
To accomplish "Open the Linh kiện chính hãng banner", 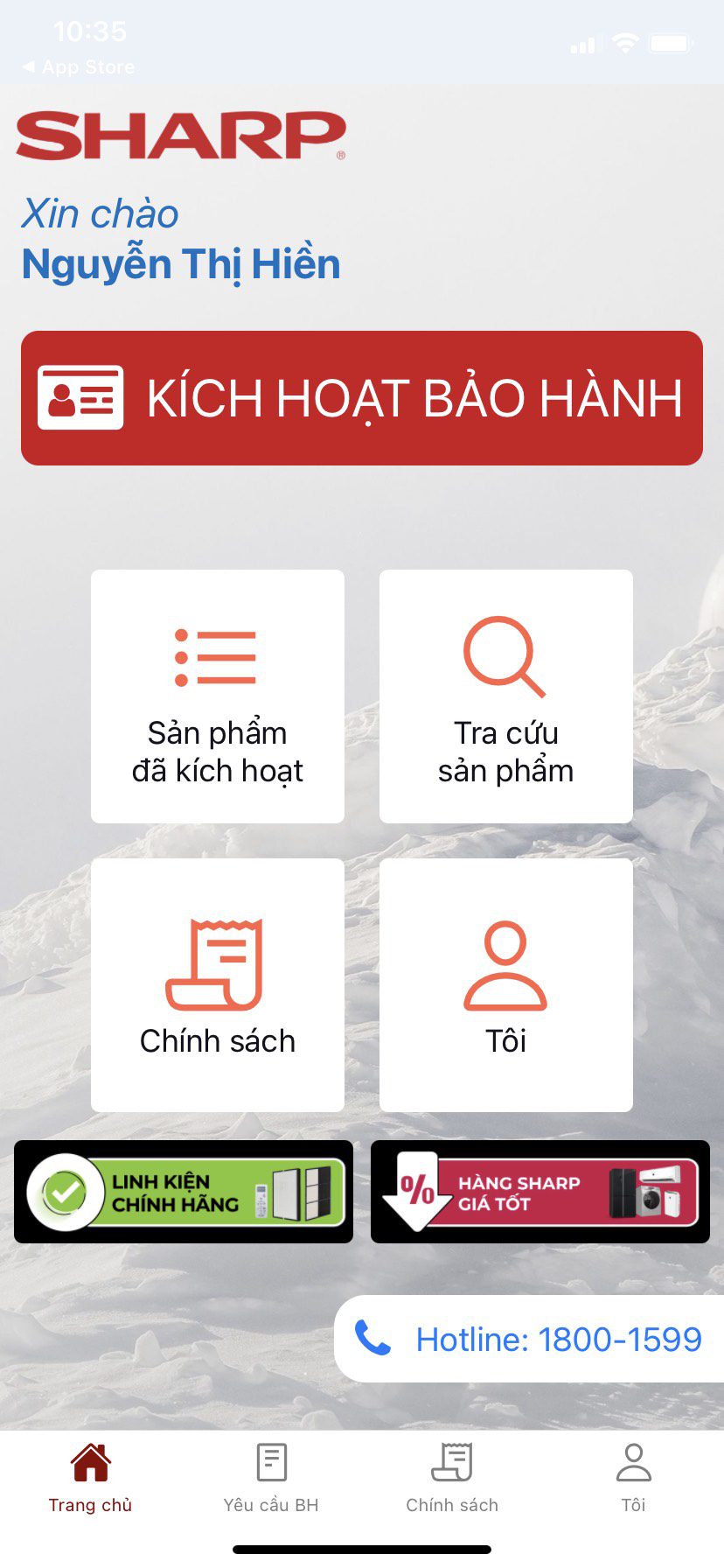I will (x=184, y=1192).
